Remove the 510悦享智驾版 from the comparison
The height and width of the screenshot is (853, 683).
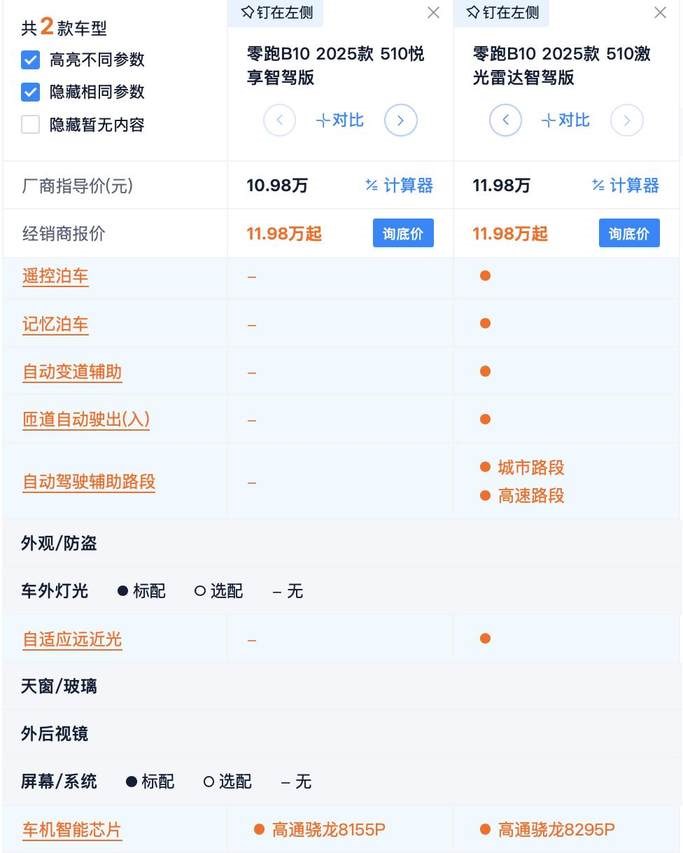tap(433, 13)
